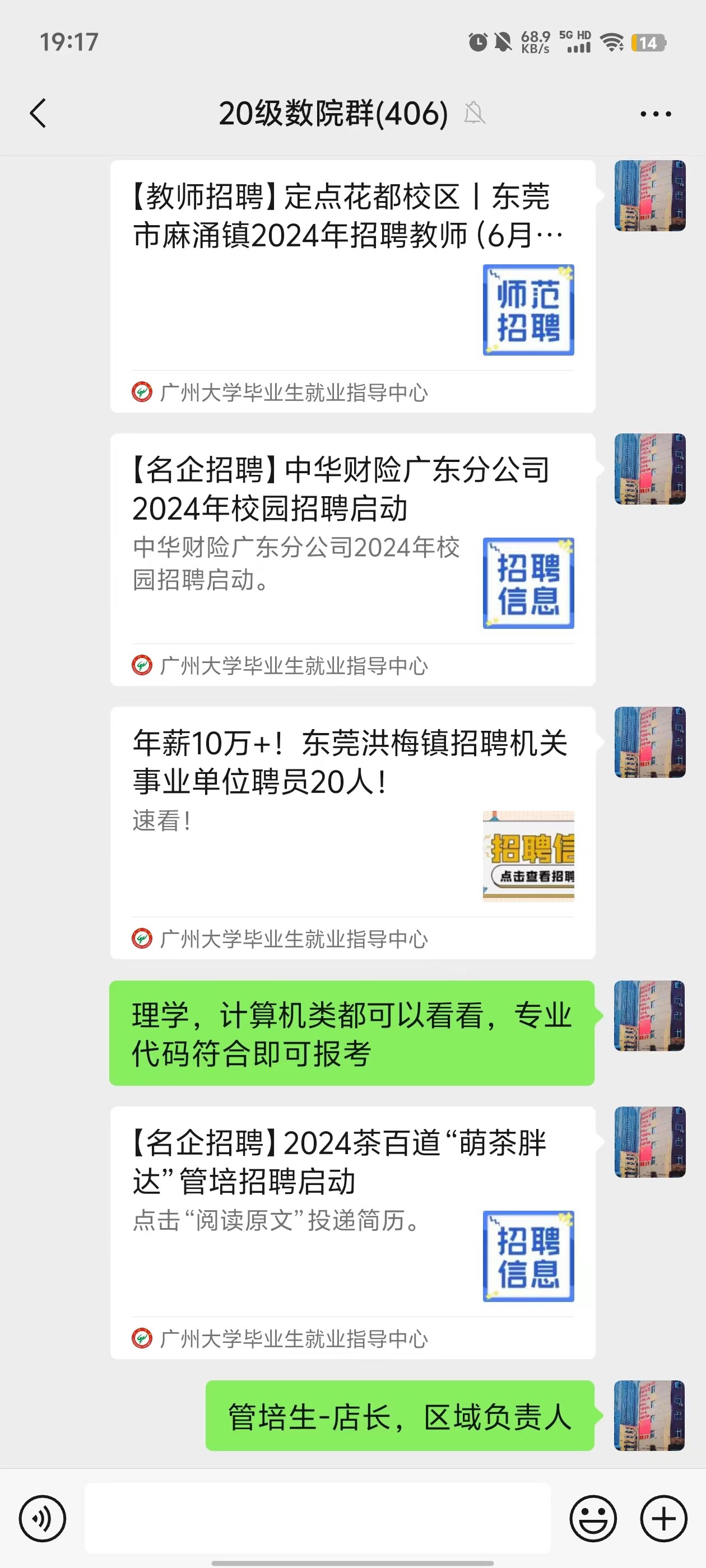Open the plus attachment menu
Viewport: 706px width, 1568px height.
(x=663, y=1518)
